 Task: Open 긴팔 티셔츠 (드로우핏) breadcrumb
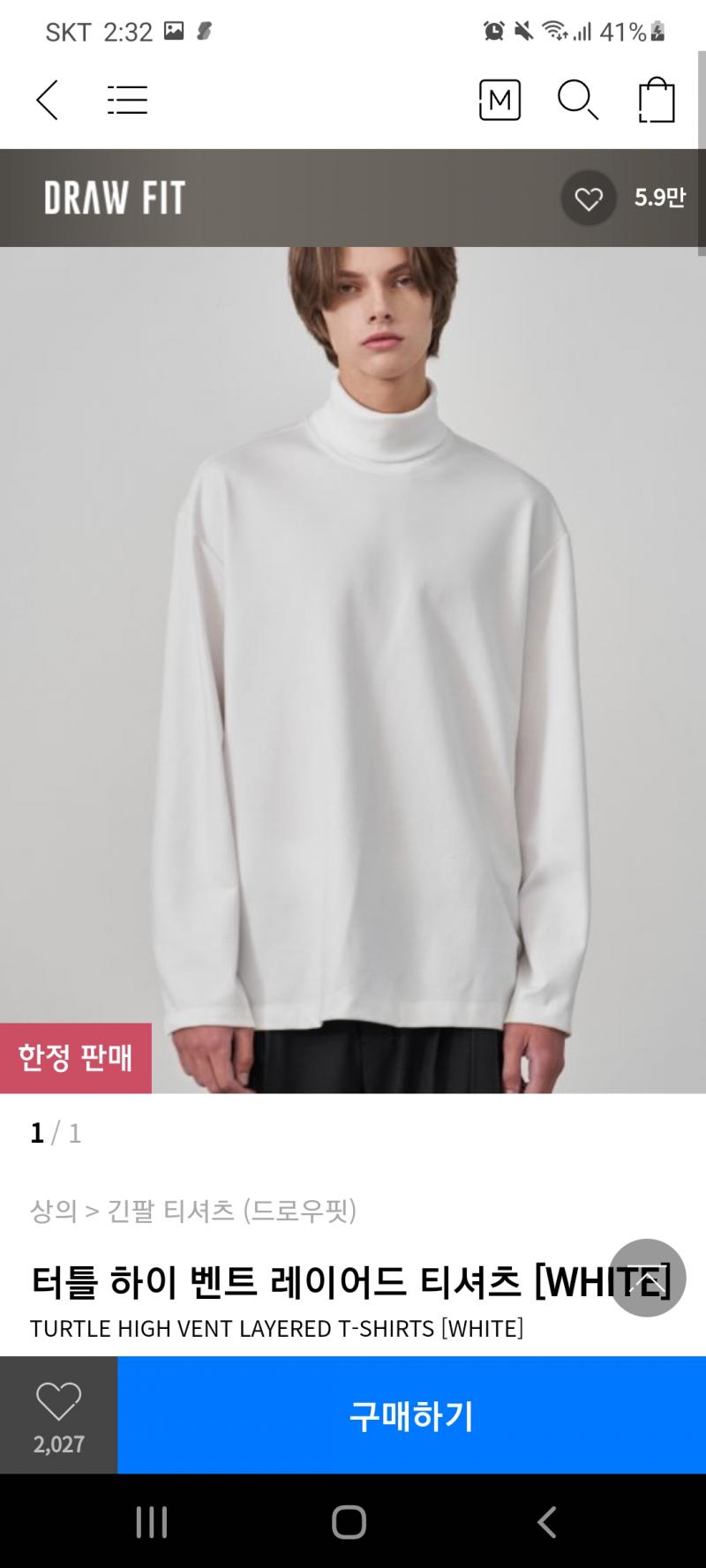pyautogui.click(x=232, y=1211)
